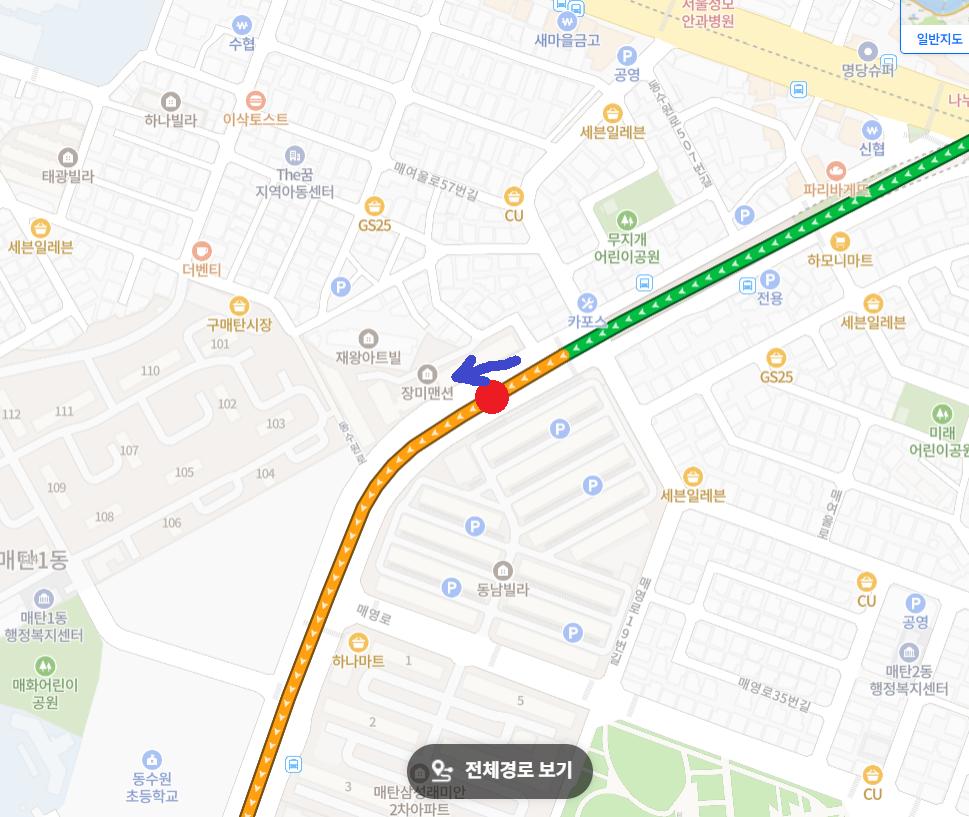This screenshot has height=817, width=969.
Task: Select the 파리바게뜨 bakery marker
Action: 837,169
